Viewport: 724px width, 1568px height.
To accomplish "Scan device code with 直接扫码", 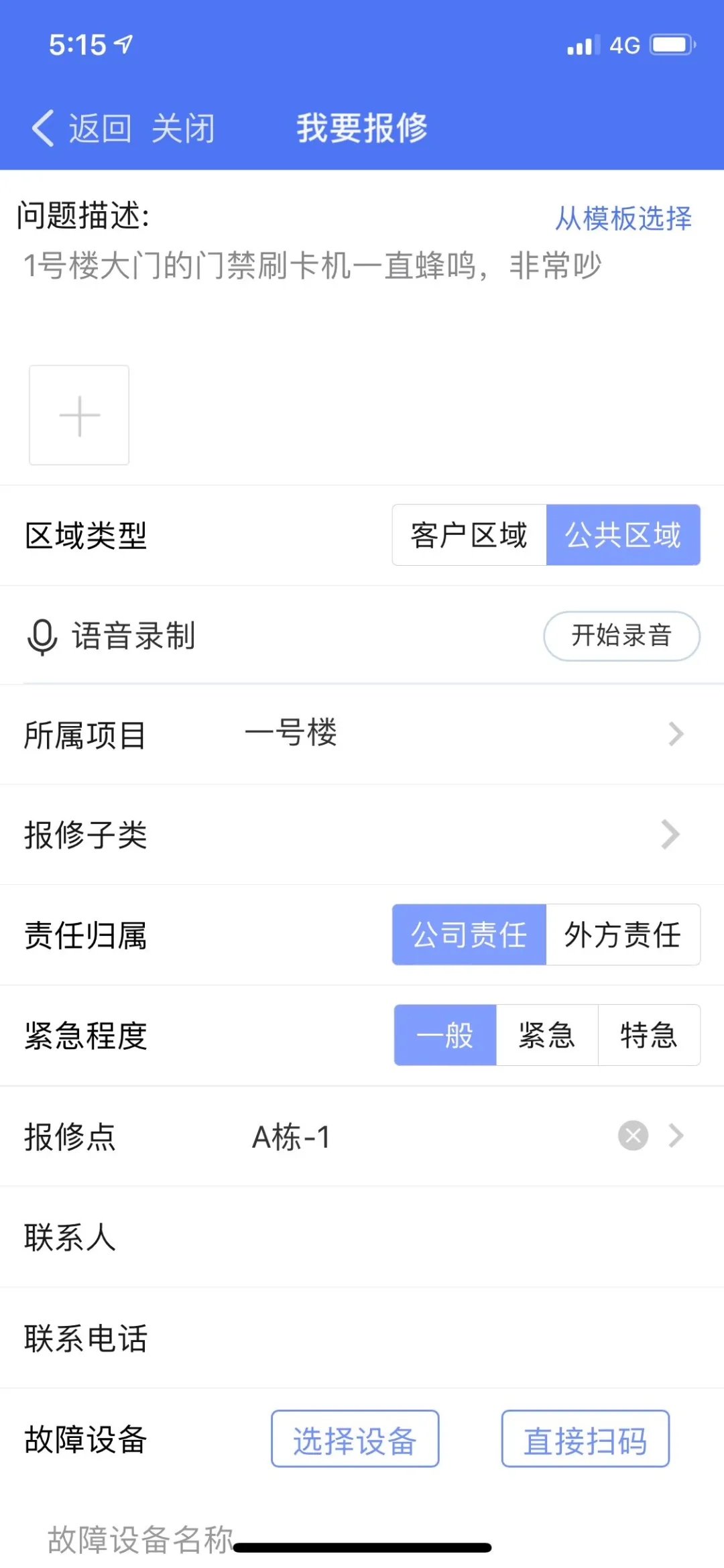I will [x=586, y=1439].
